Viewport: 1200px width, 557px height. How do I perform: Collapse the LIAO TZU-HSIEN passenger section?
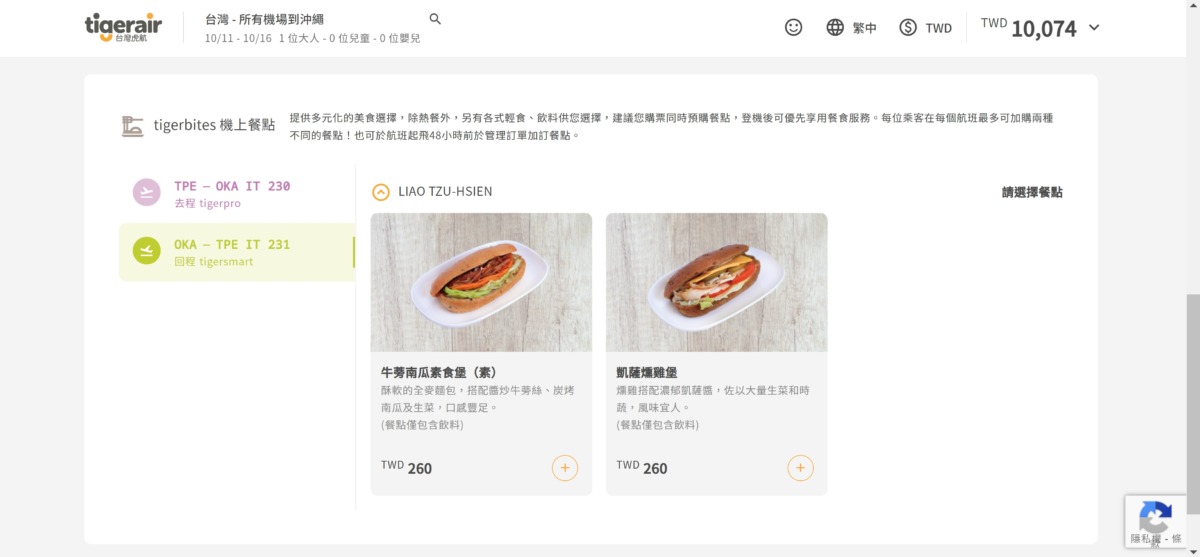(x=380, y=192)
